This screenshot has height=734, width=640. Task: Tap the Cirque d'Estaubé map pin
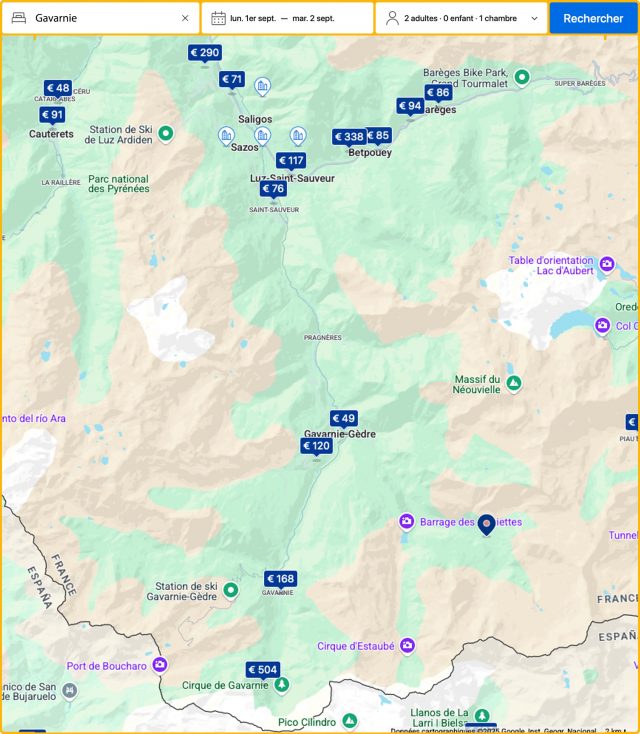pos(407,646)
